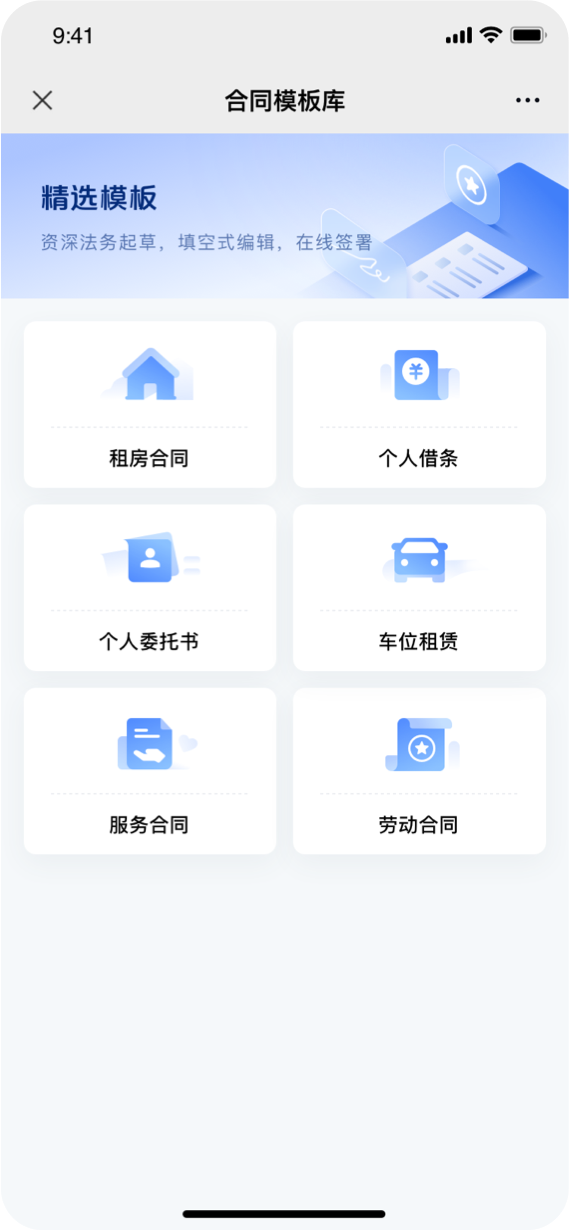Open the 租房合同 template
569x1231 pixels.
(150, 404)
